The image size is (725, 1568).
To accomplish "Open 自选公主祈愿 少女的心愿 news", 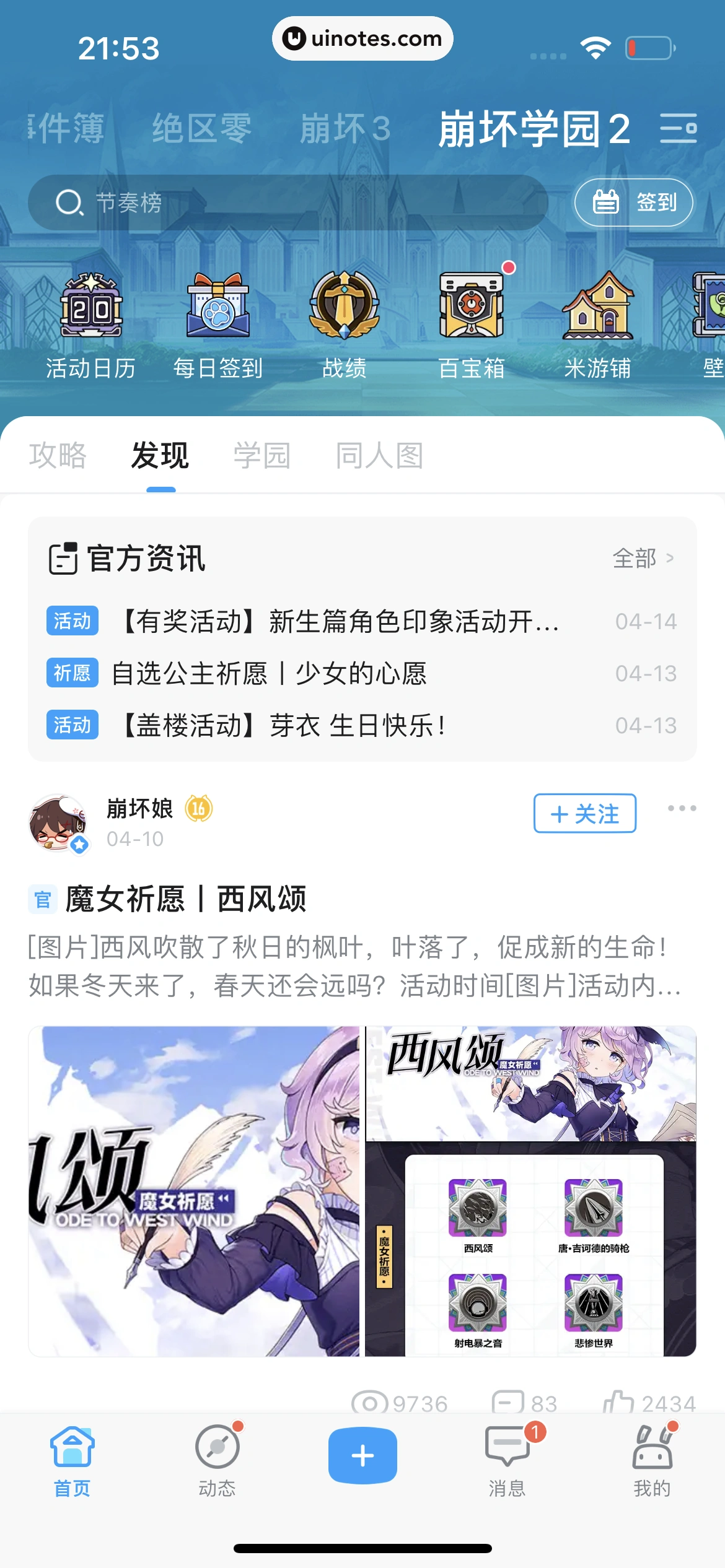I will (x=269, y=673).
